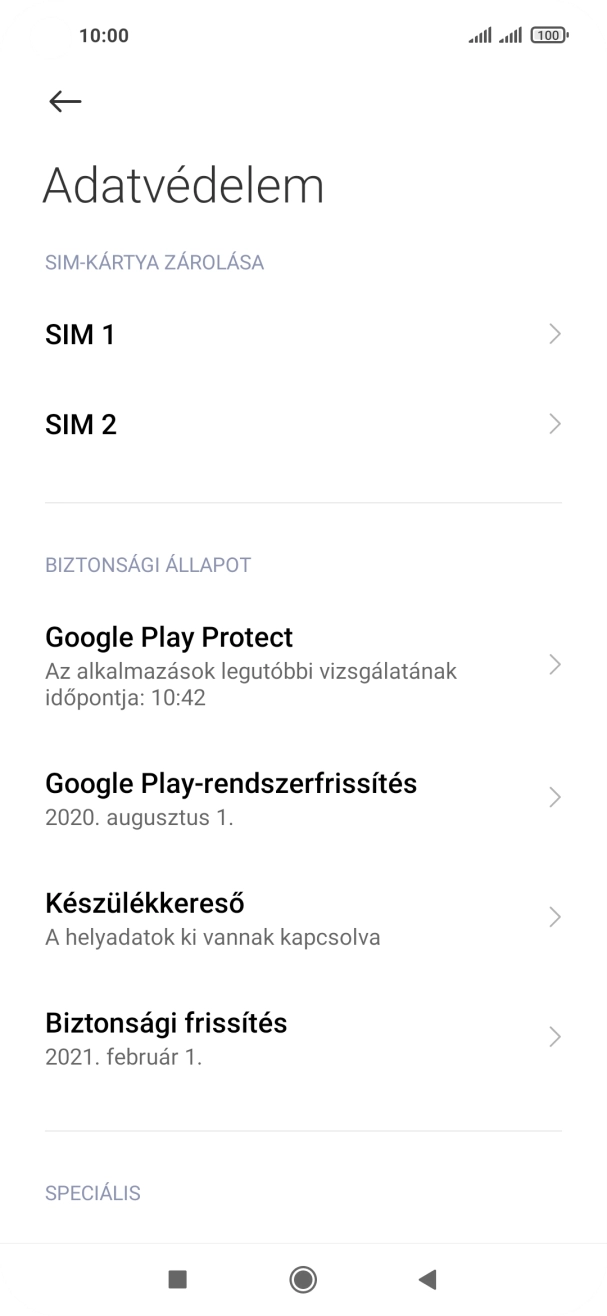Open SIM 2 lock settings
Image resolution: width=607 pixels, height=1316 pixels.
(300, 425)
